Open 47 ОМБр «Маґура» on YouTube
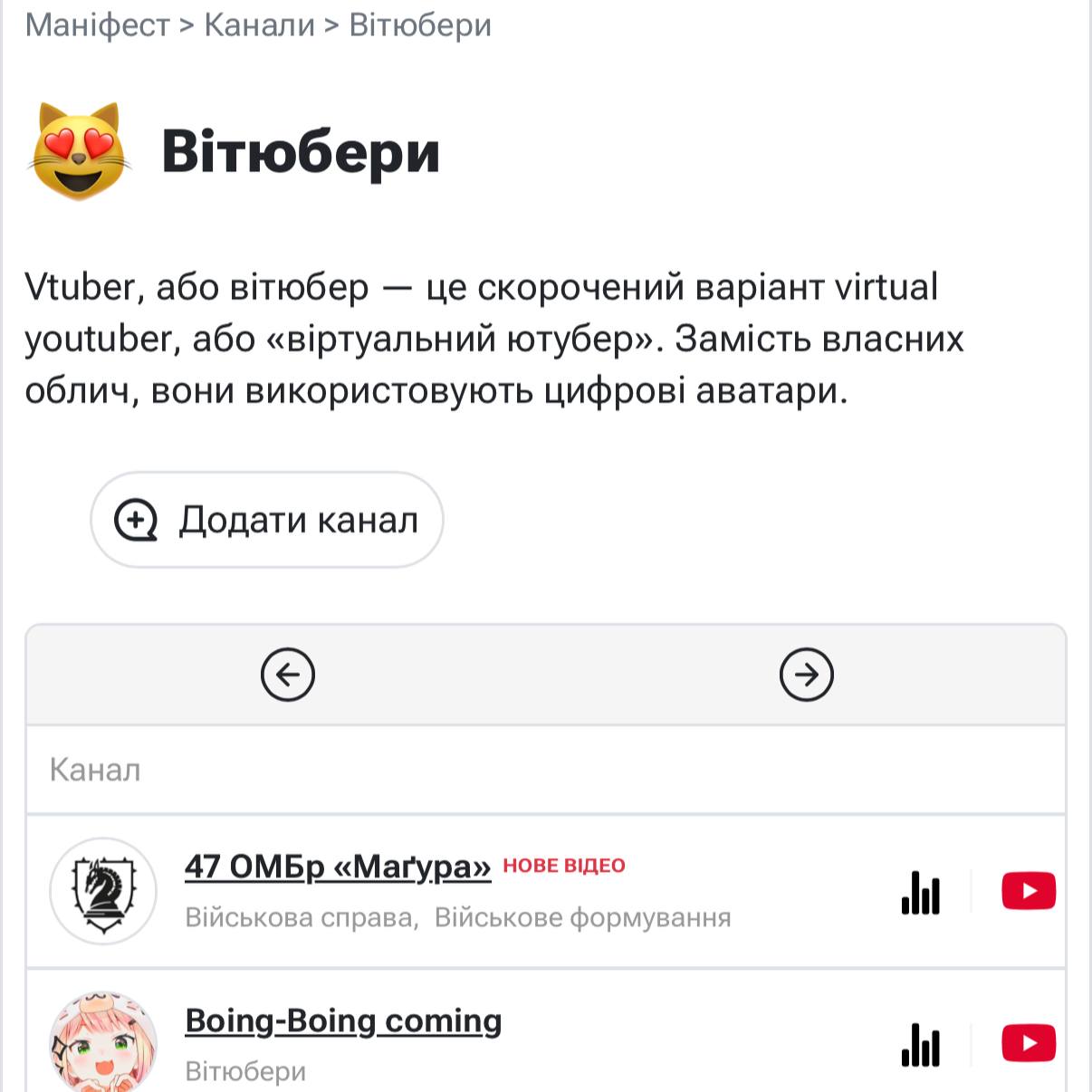Image resolution: width=1092 pixels, height=1092 pixels. click(1029, 891)
